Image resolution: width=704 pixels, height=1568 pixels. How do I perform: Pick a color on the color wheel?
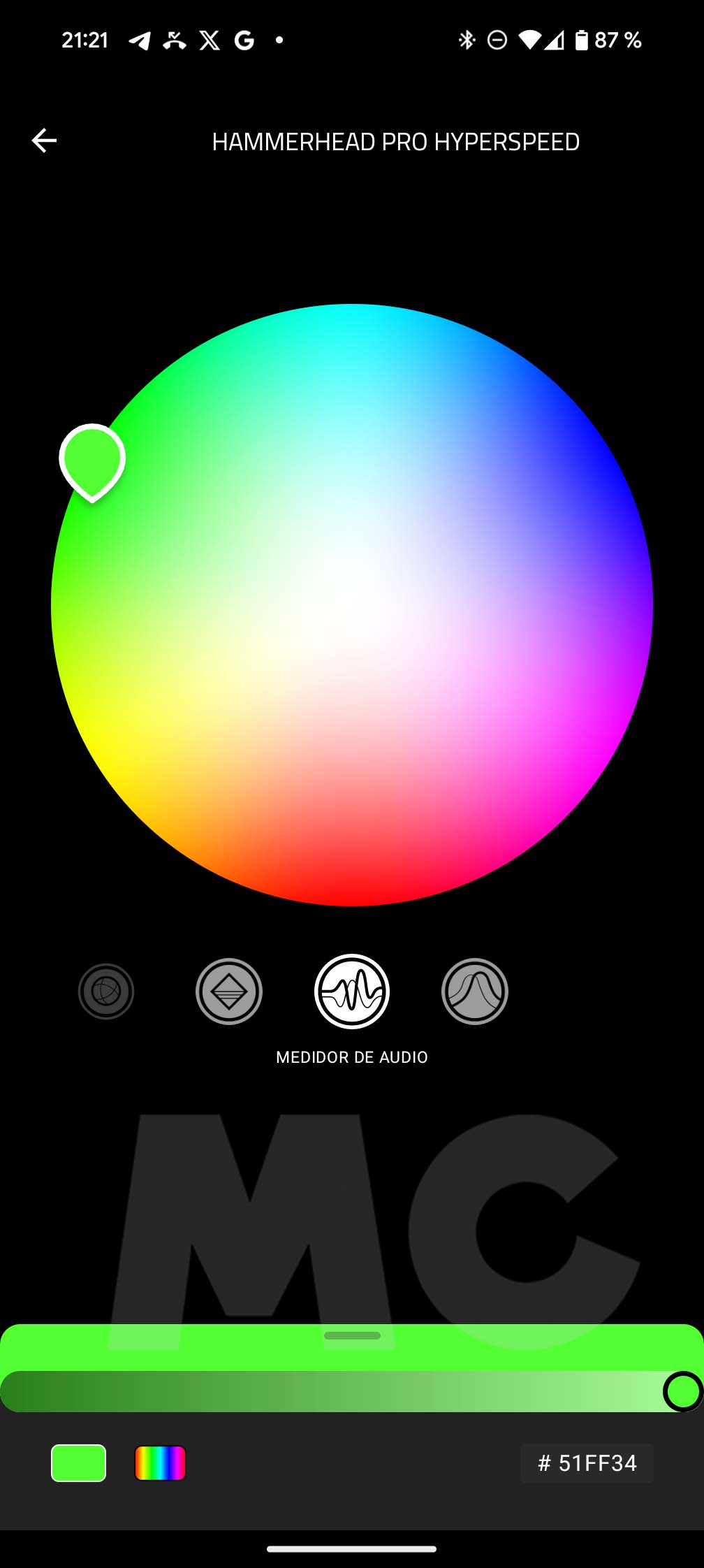352,605
